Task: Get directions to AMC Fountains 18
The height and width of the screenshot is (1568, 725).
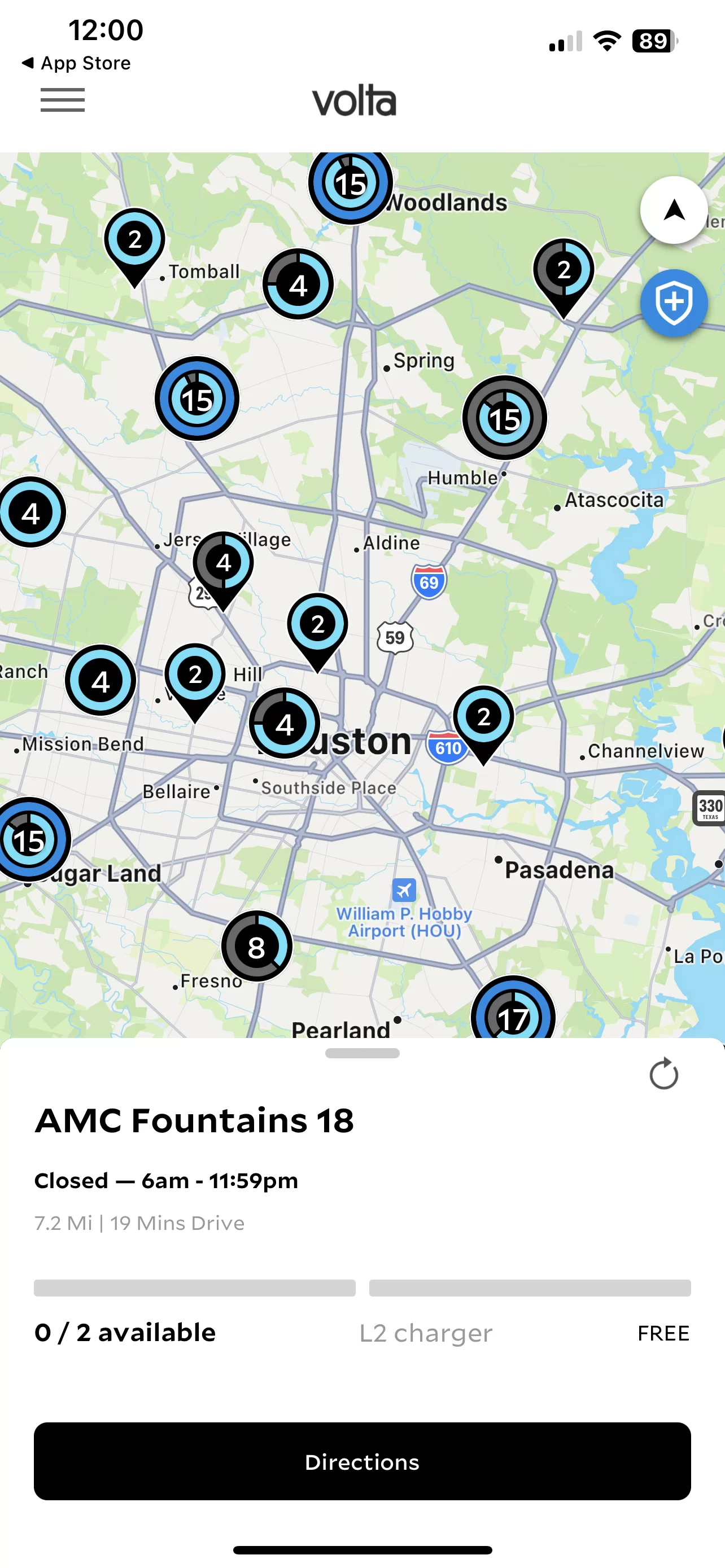Action: pos(362,1461)
